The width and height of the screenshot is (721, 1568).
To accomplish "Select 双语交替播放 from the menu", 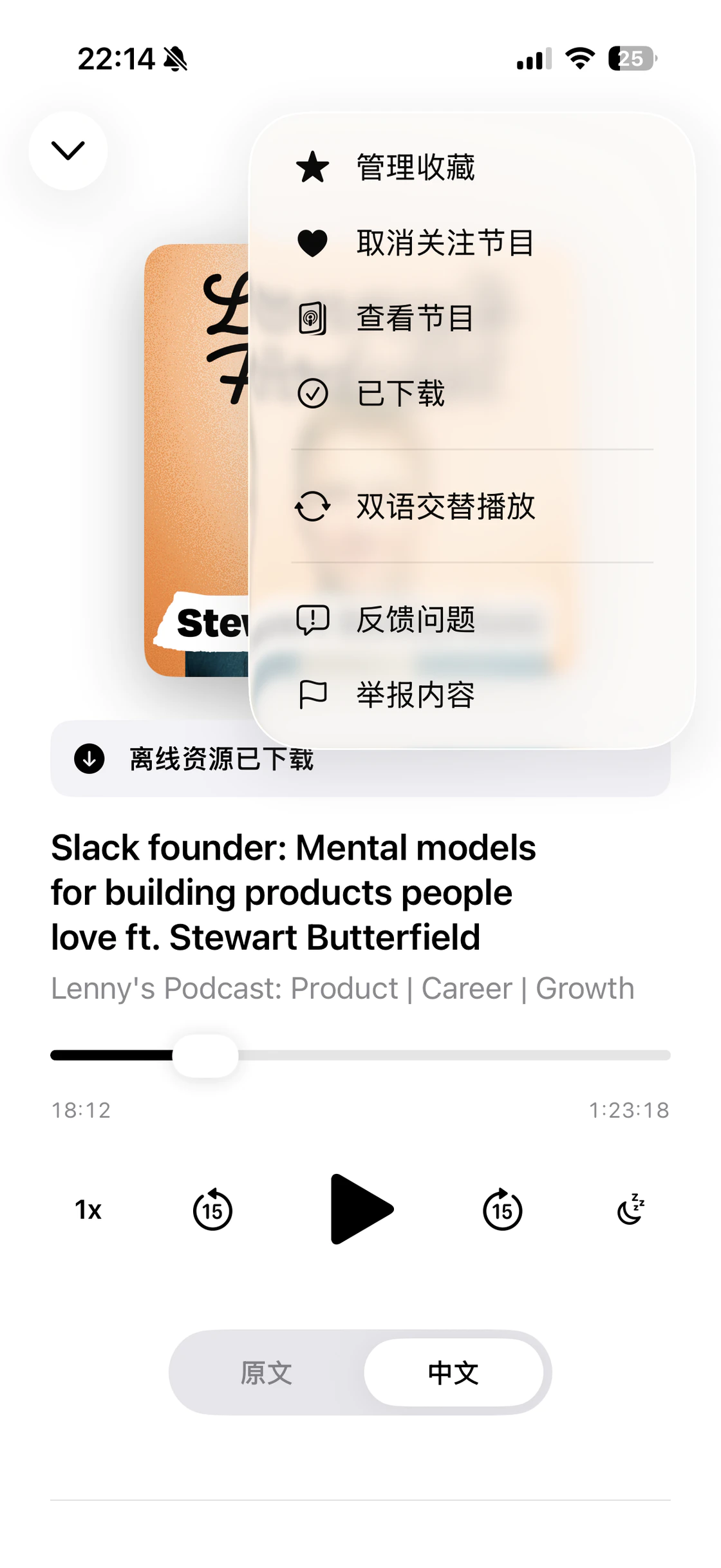I will 447,507.
